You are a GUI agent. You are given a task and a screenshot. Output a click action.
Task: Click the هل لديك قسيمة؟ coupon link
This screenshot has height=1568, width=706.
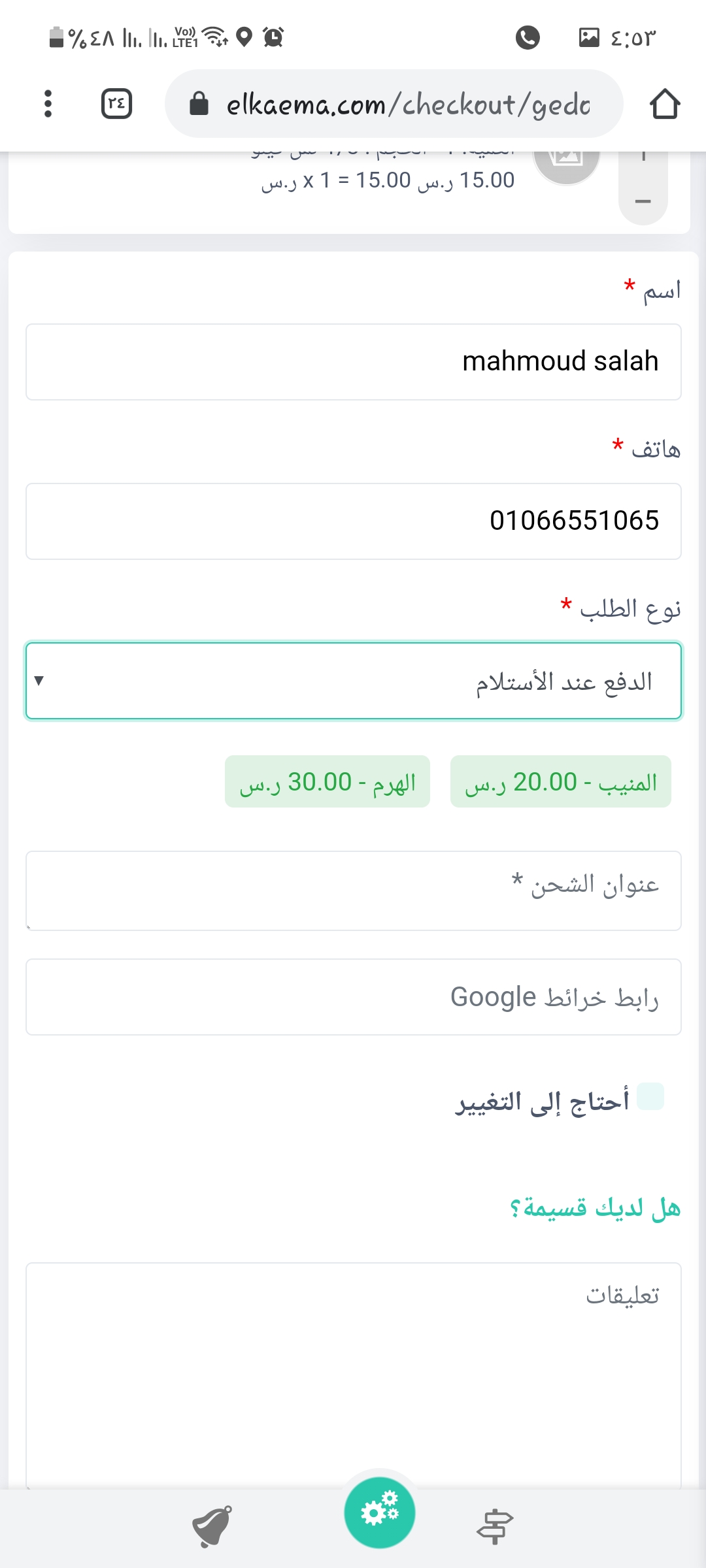point(595,1207)
